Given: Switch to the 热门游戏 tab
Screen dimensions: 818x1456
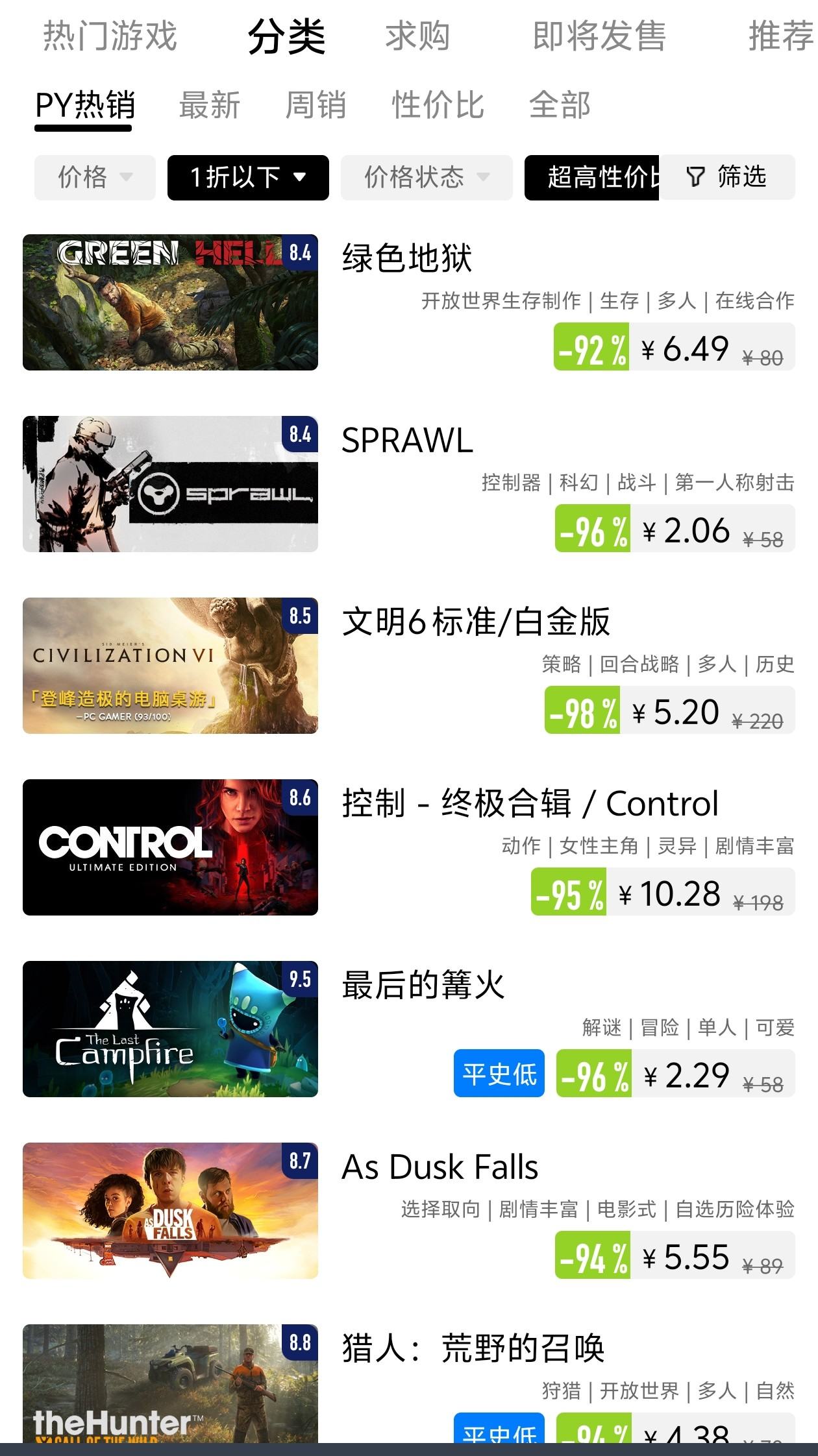Looking at the screenshot, I should [110, 36].
